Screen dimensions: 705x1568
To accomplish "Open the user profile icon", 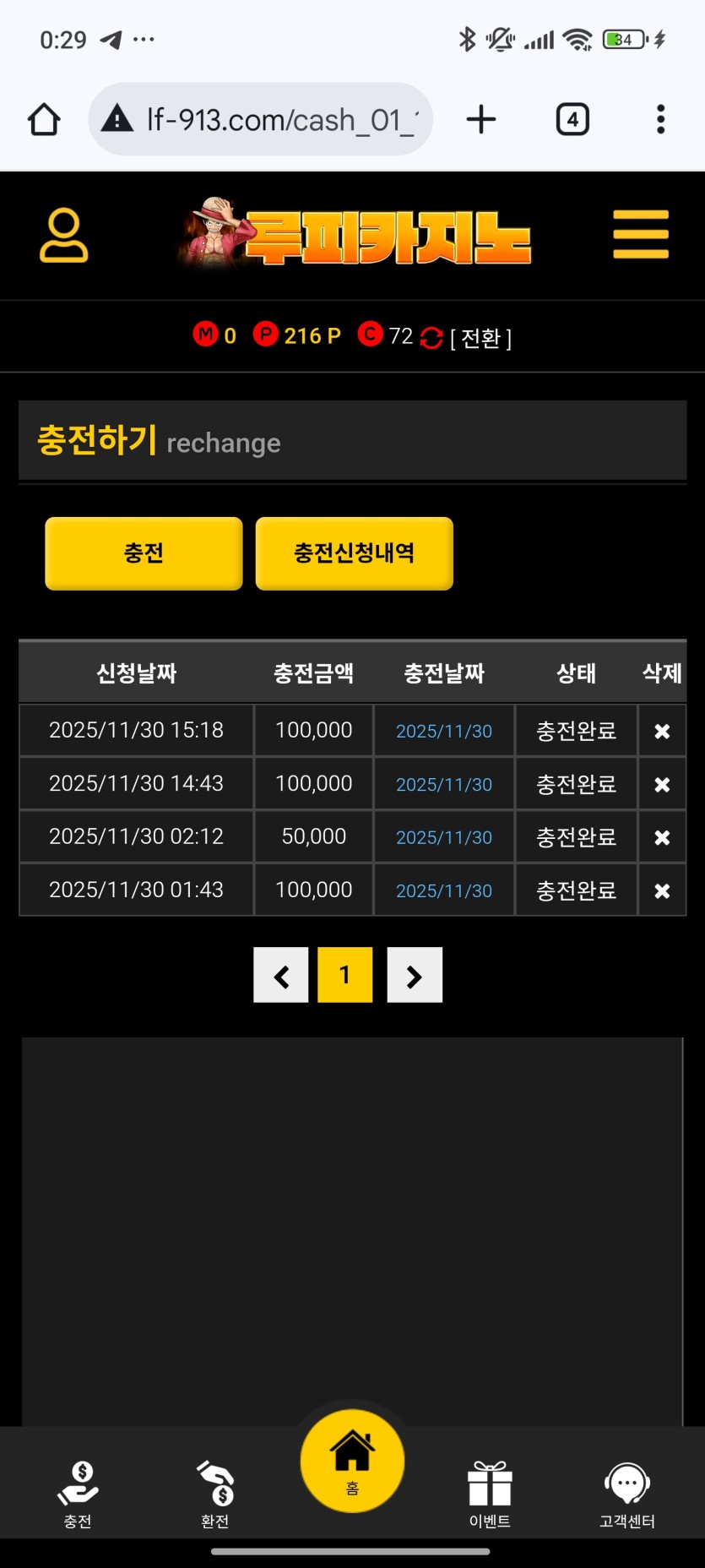I will (63, 236).
